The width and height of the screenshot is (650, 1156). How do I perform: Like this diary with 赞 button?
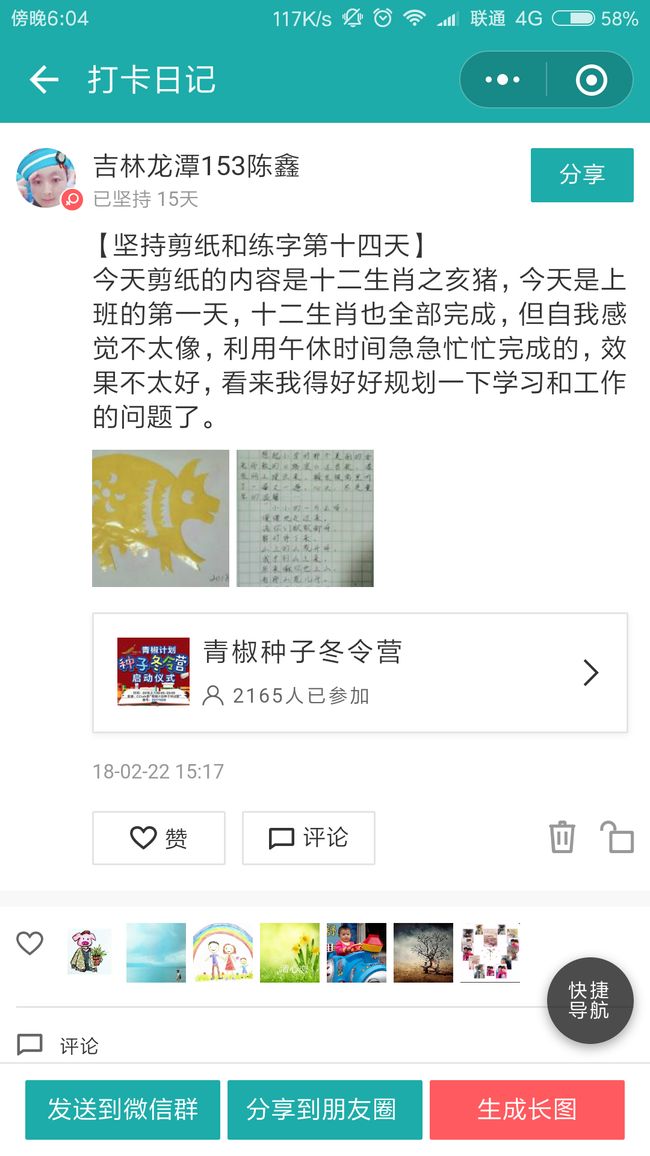pos(158,838)
